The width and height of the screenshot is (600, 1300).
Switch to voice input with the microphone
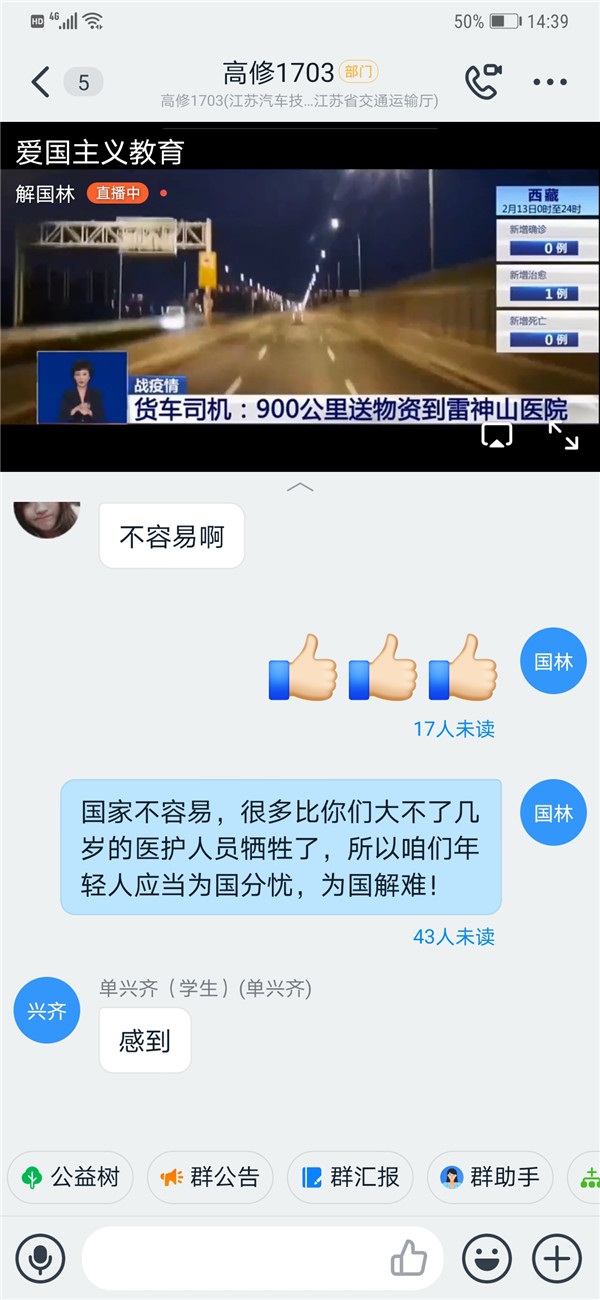pyautogui.click(x=40, y=1258)
